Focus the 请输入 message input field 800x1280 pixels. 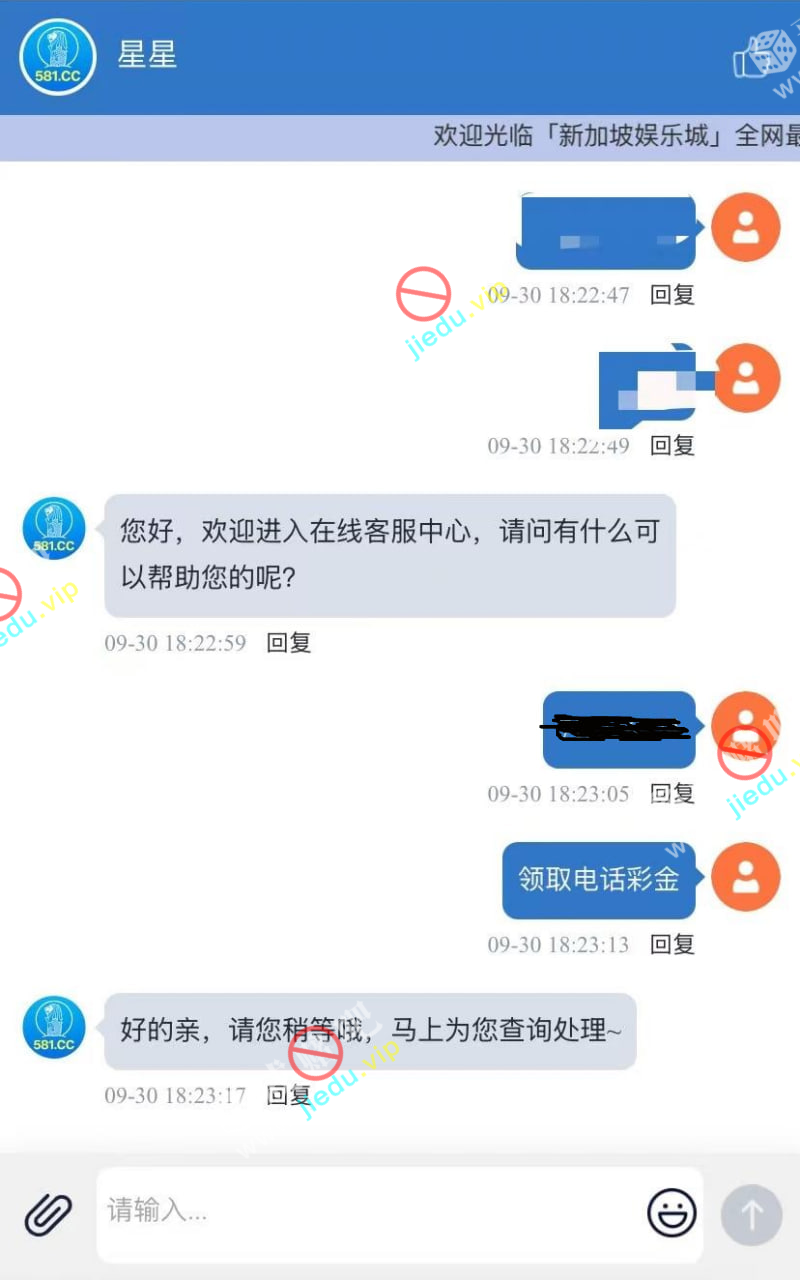coord(370,1212)
